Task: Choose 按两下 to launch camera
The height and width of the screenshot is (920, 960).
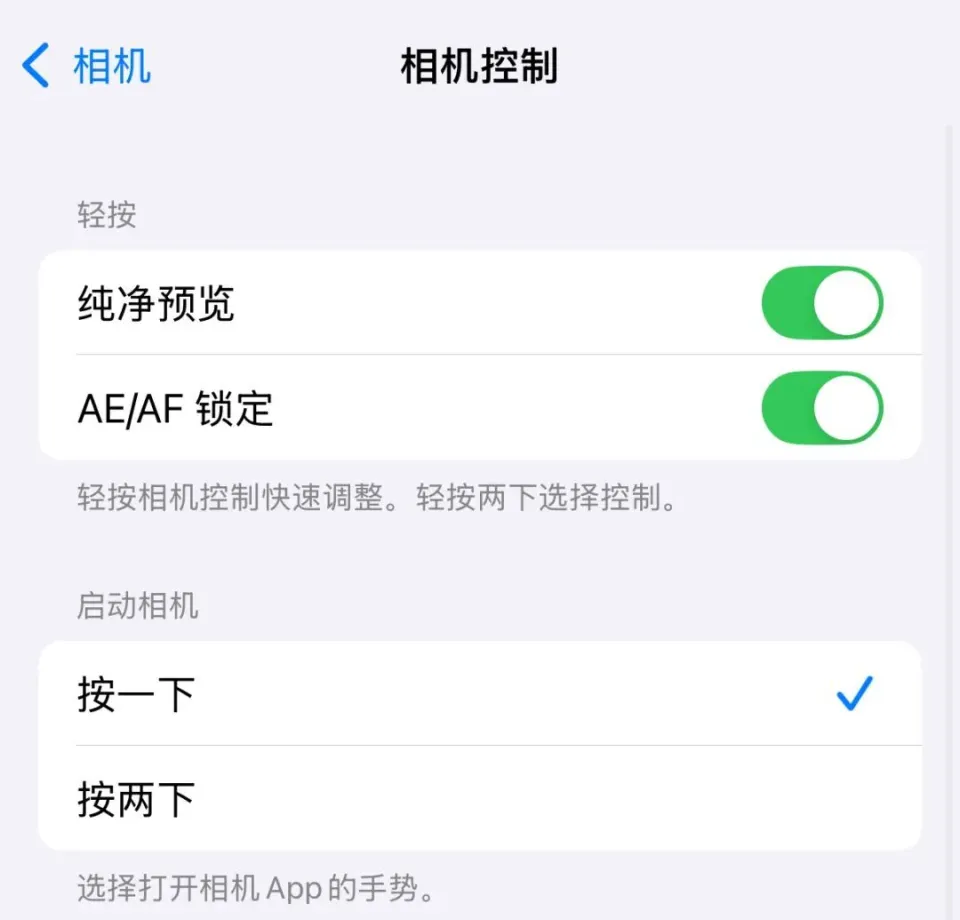Action: coord(479,798)
